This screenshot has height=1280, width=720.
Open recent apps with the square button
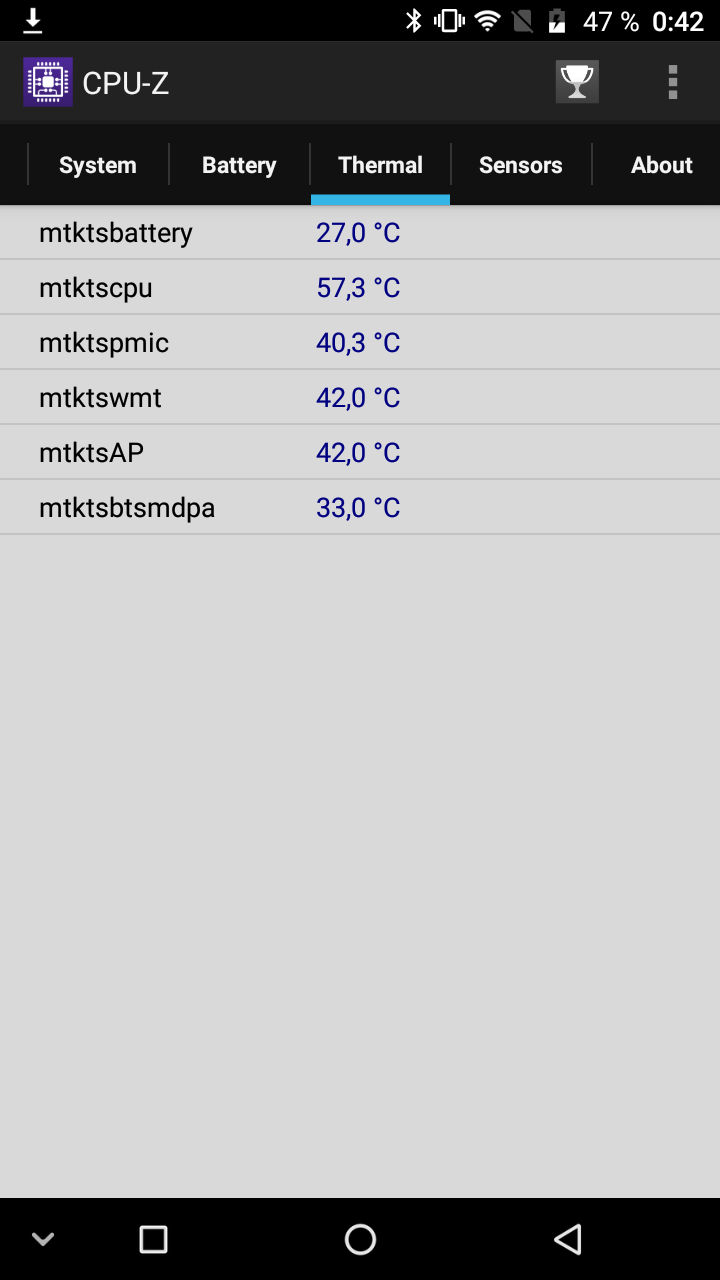pos(153,1239)
